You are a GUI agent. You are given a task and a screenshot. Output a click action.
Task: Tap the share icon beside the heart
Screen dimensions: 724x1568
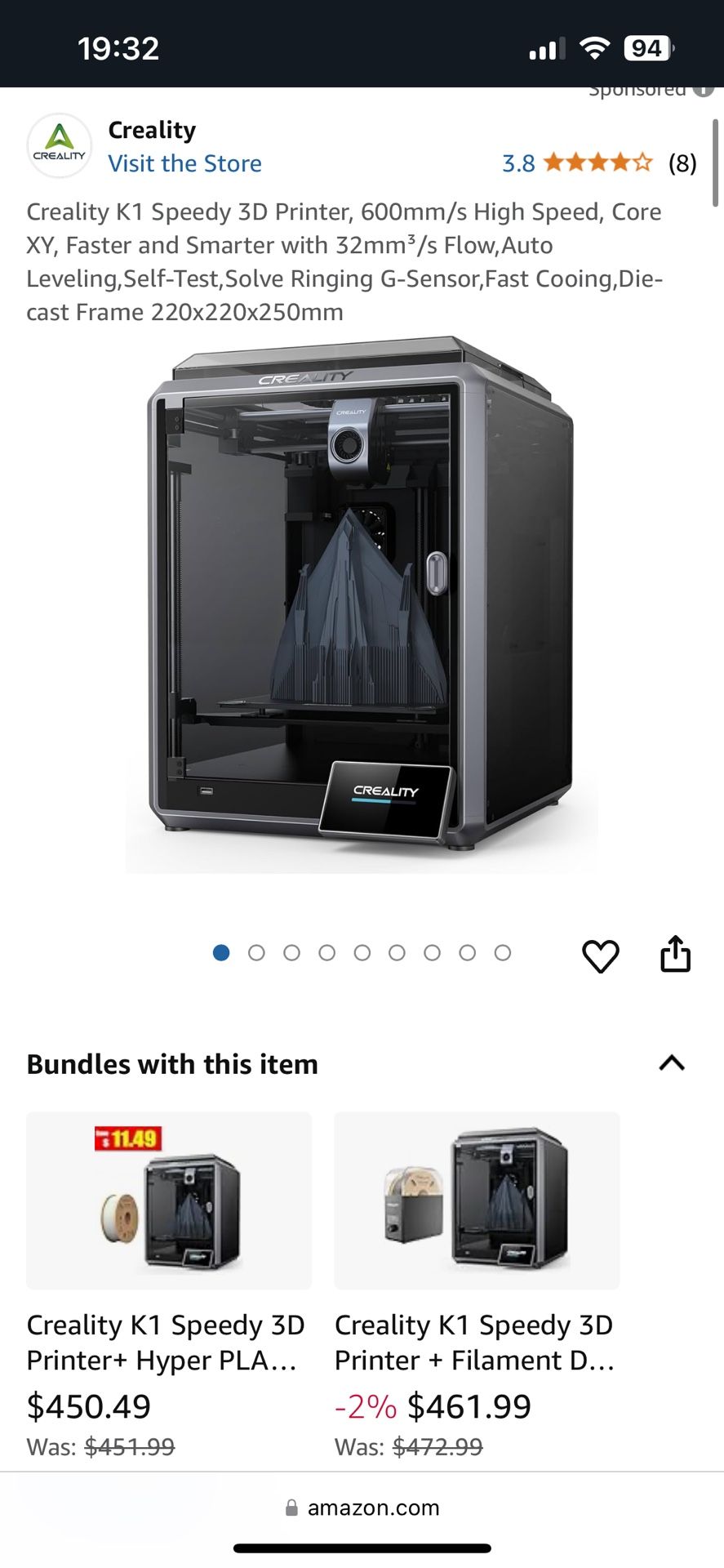pos(676,954)
